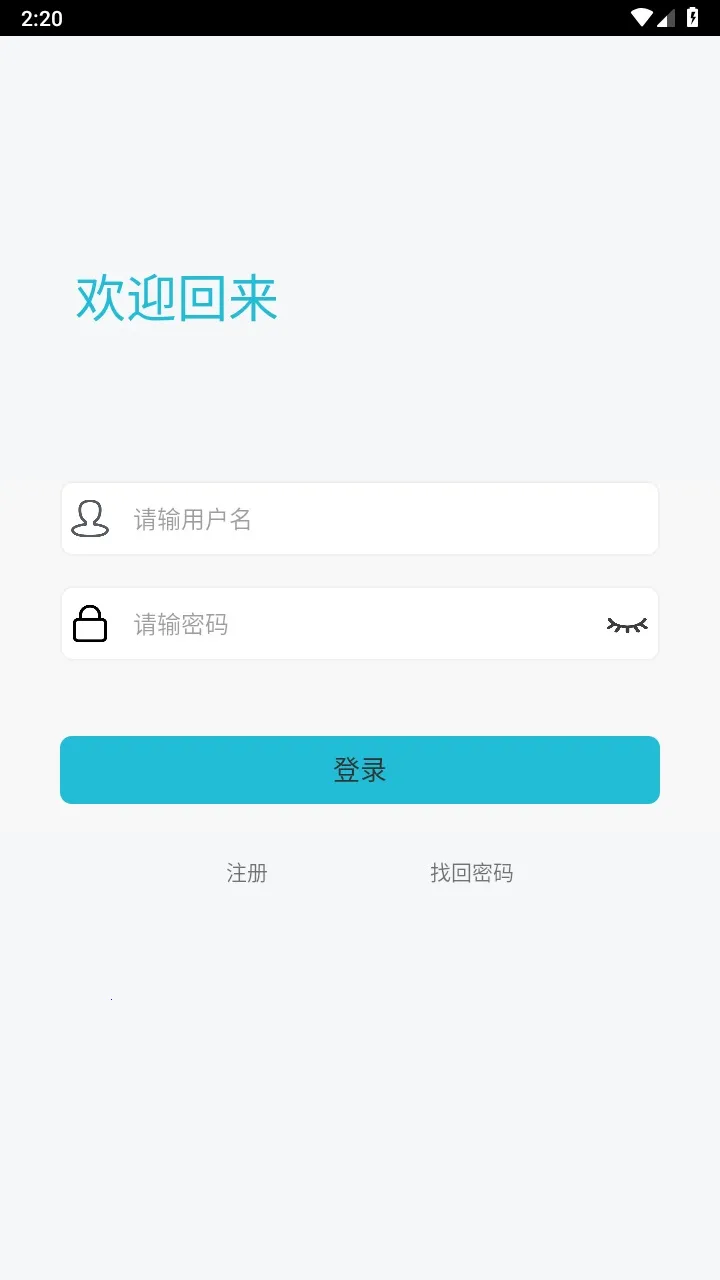The width and height of the screenshot is (720, 1280).
Task: Click 注册 below the login button
Action: coord(246,873)
